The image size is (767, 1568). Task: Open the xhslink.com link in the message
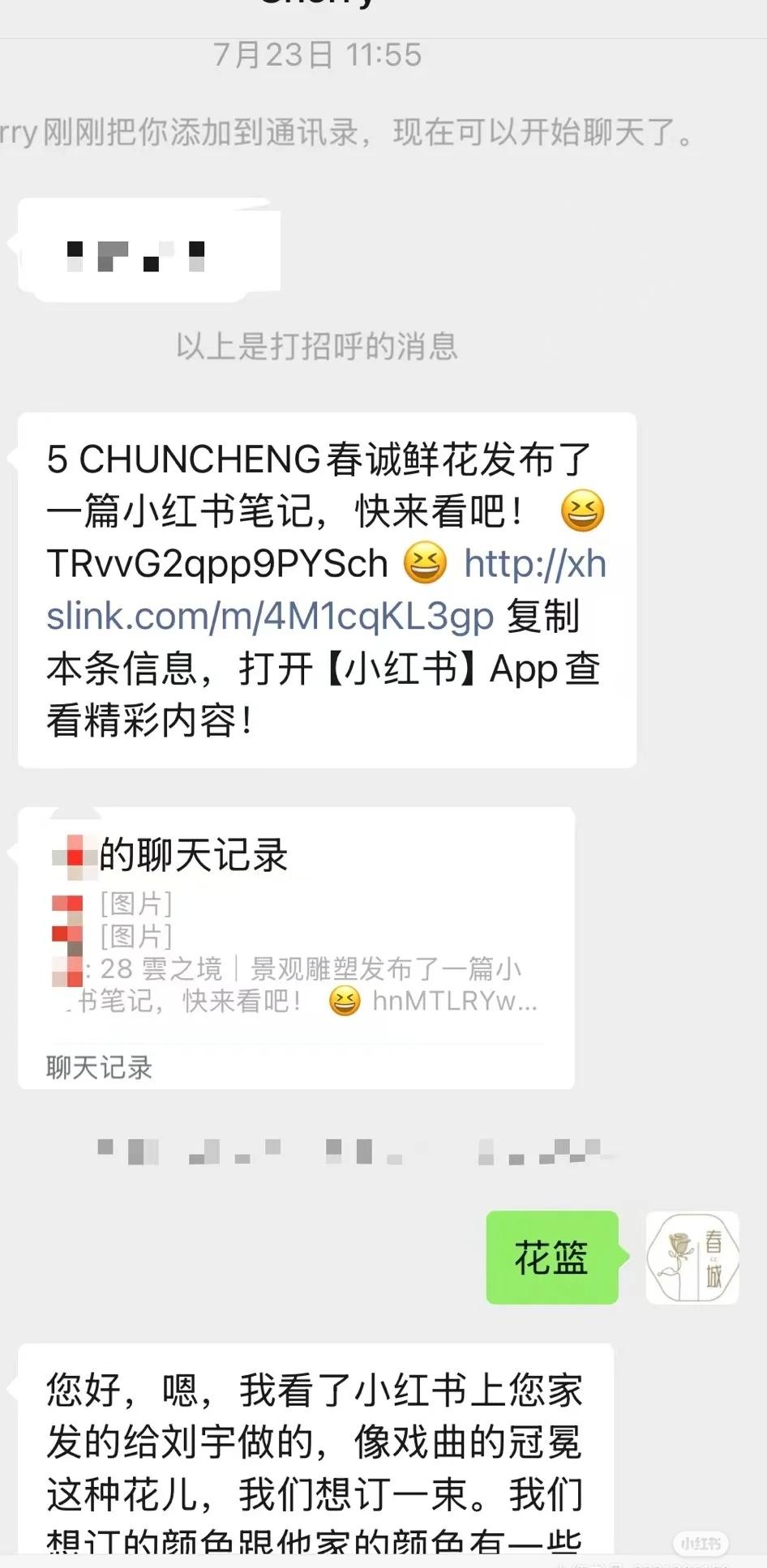tap(270, 617)
